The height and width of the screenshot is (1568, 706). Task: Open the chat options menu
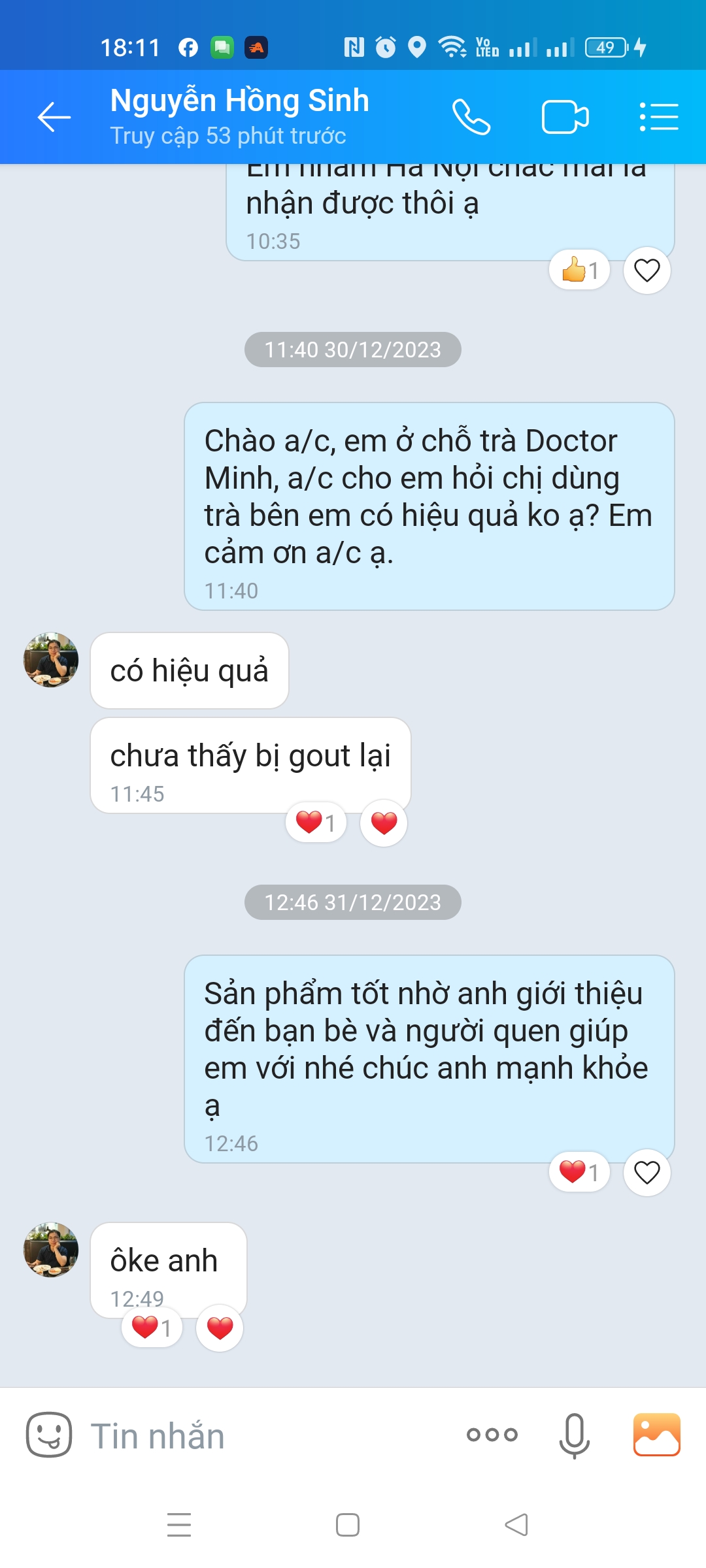[x=658, y=118]
